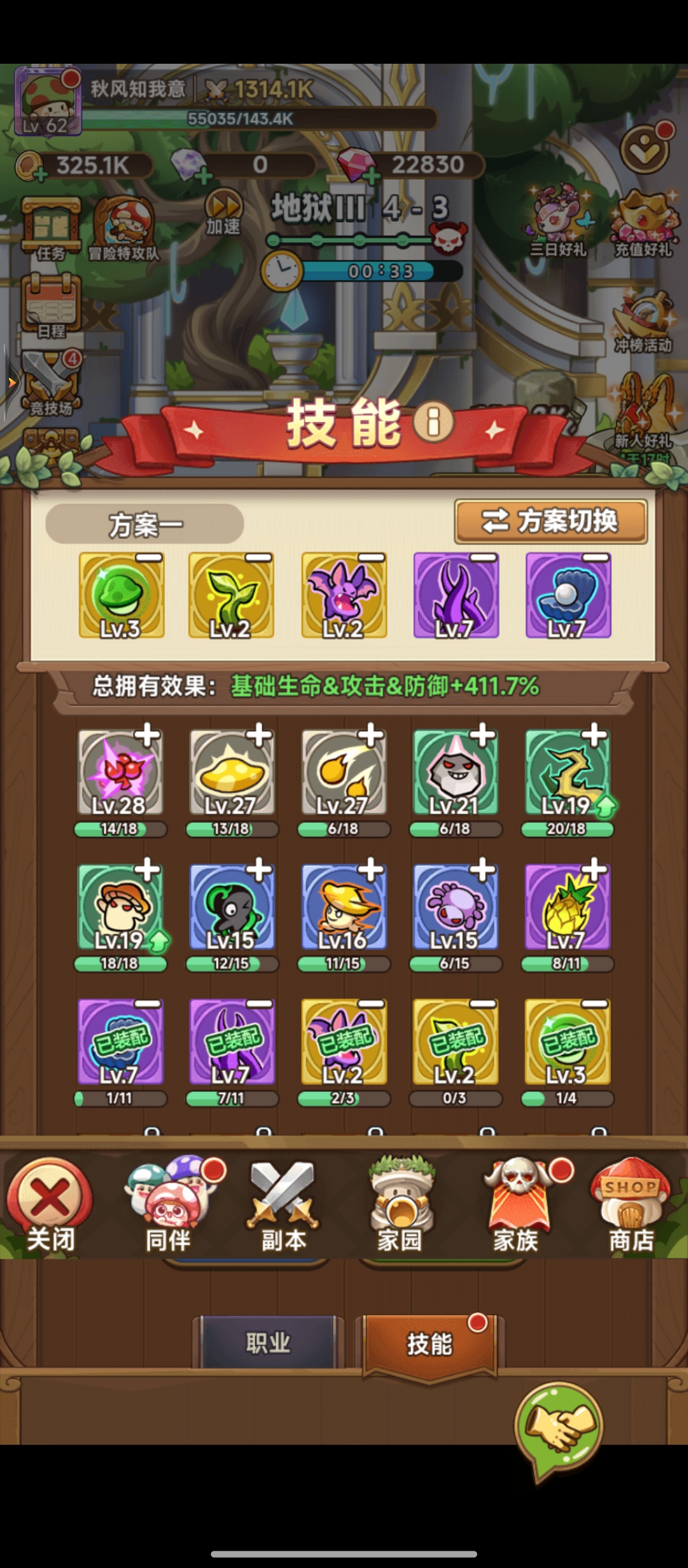Close the panel with 关闭
The height and width of the screenshot is (1568, 688).
tap(50, 1205)
